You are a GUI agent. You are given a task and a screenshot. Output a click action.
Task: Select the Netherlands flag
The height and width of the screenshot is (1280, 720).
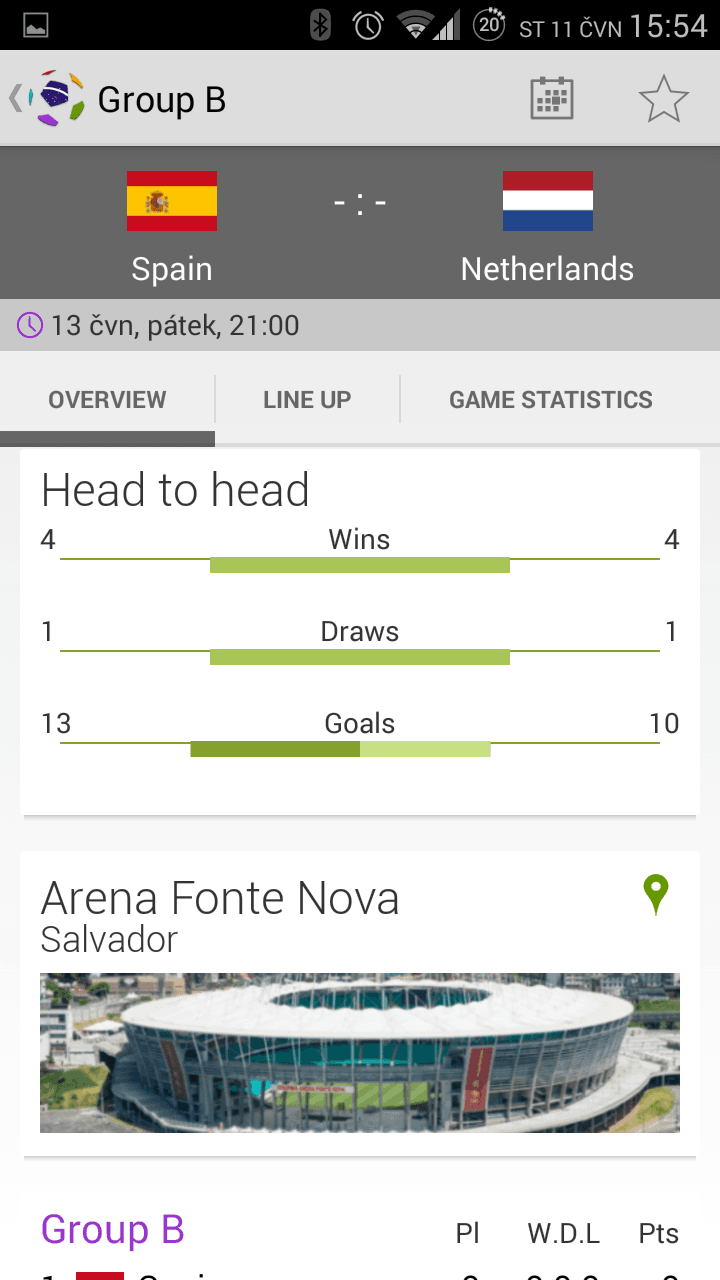[x=547, y=201]
